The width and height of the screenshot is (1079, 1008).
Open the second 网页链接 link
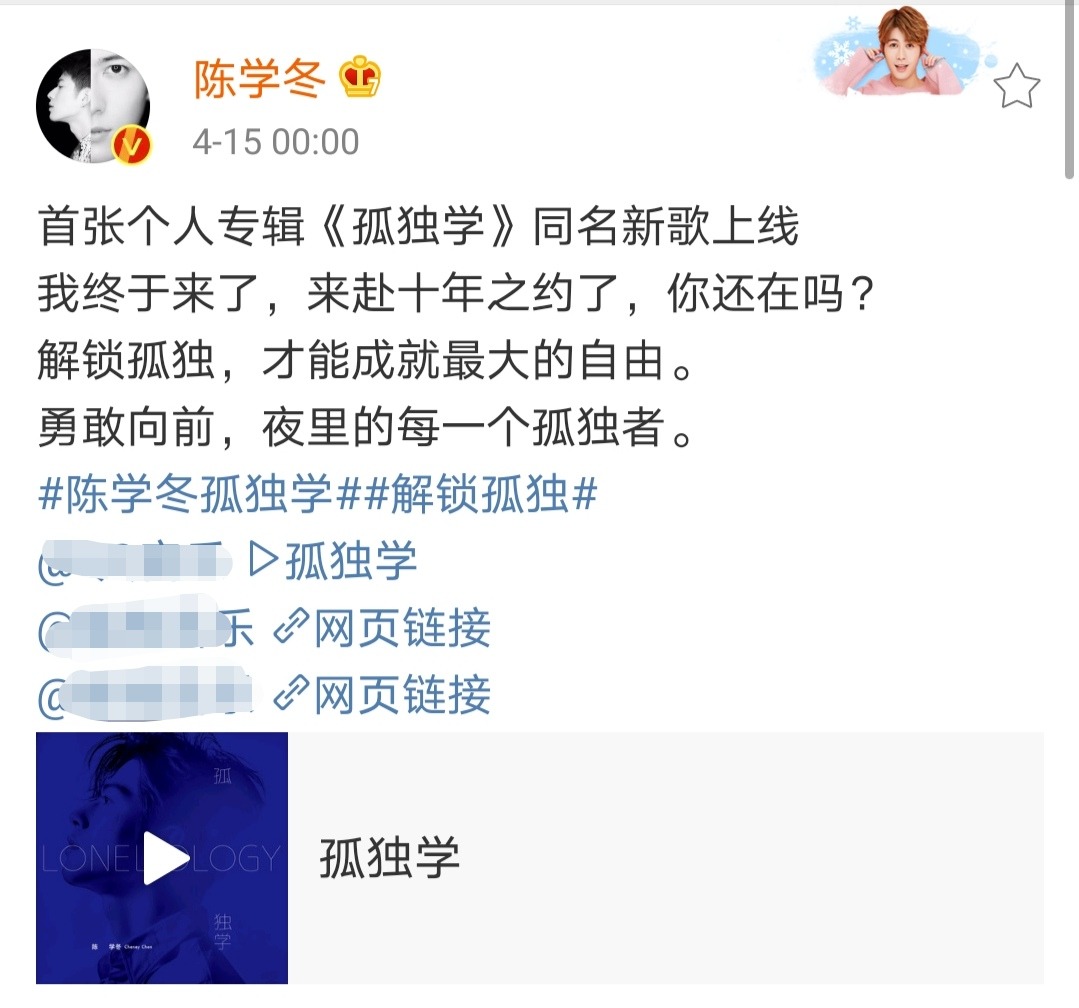point(382,695)
